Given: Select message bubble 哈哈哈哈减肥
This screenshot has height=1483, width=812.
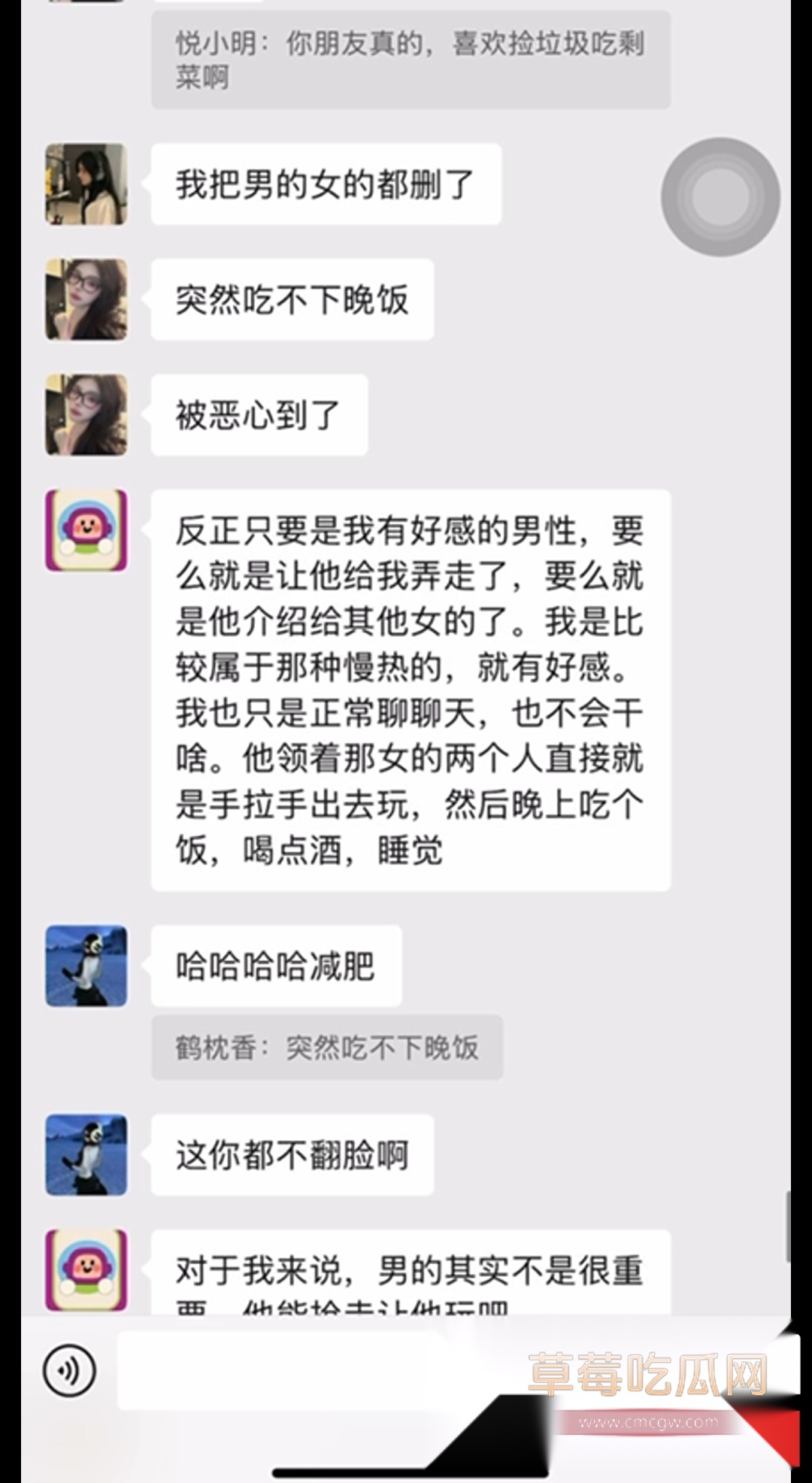Looking at the screenshot, I should (275, 966).
